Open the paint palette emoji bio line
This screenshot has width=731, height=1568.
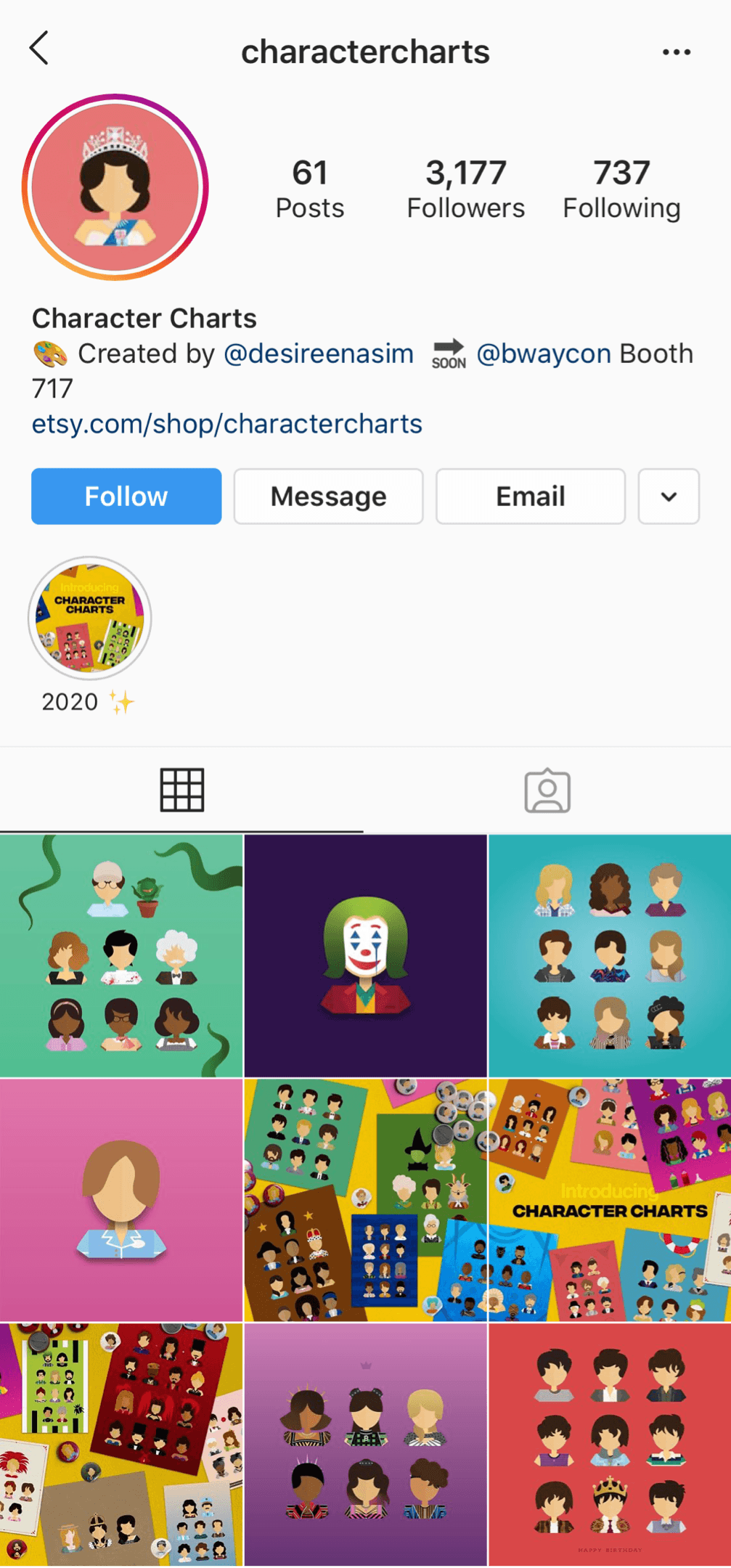49,354
